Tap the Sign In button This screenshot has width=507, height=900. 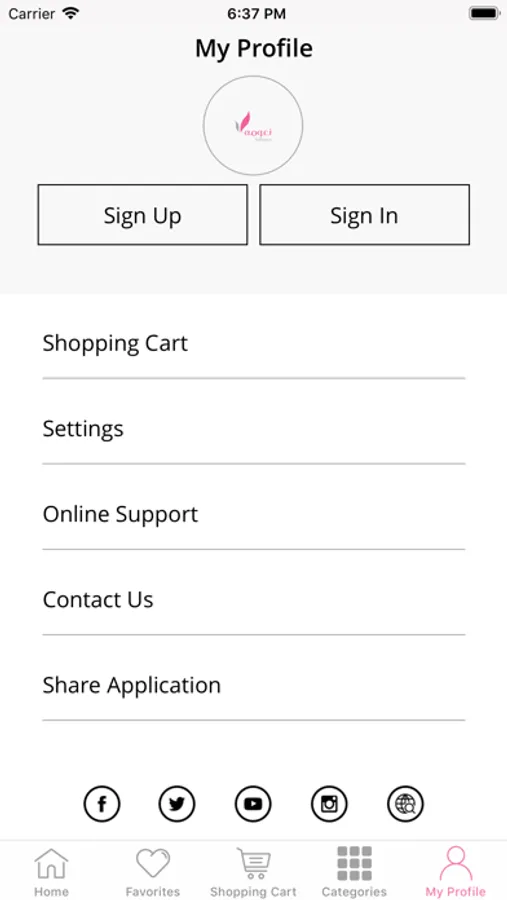tap(365, 215)
